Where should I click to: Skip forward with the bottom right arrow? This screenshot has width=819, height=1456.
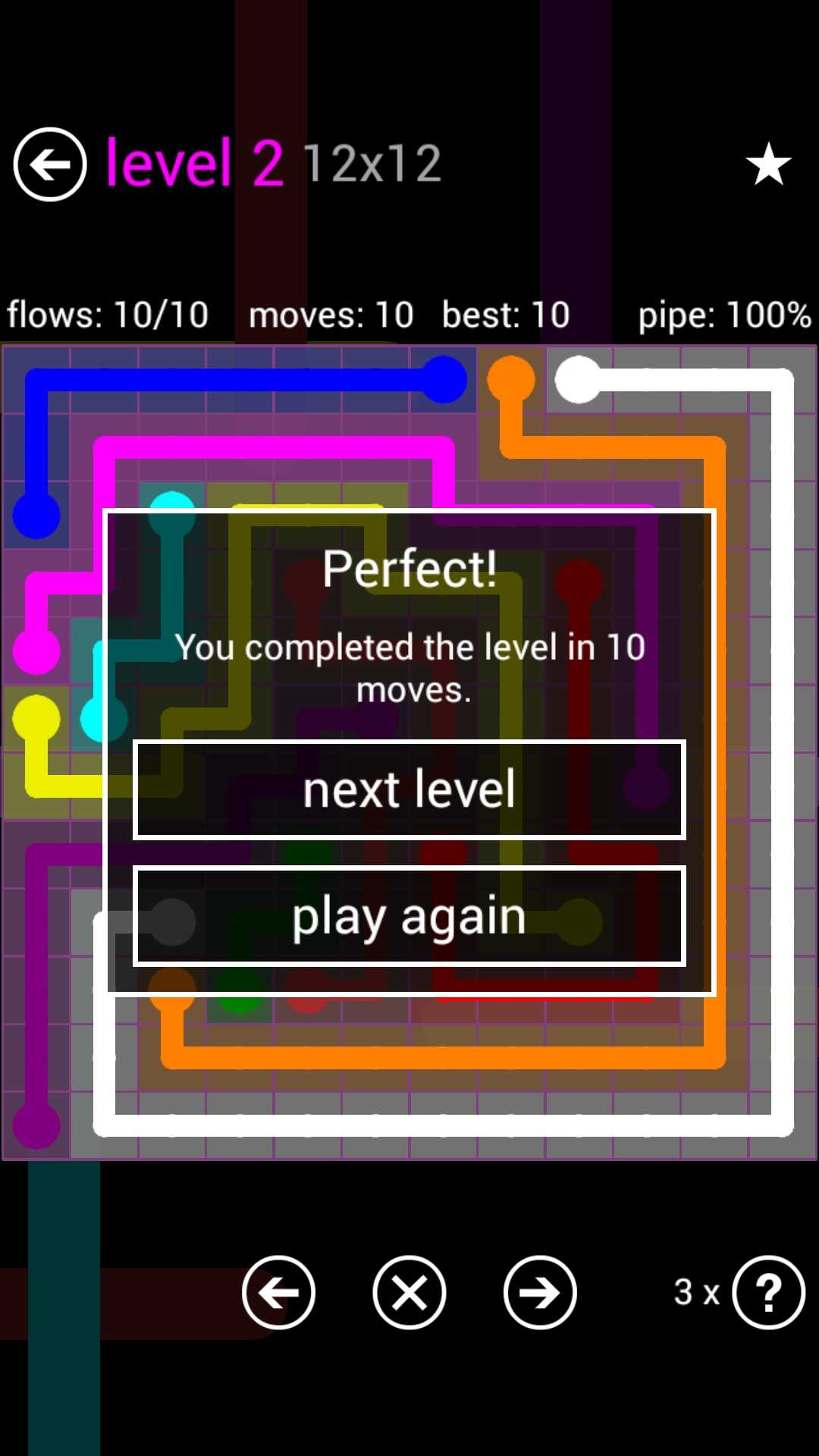(540, 1292)
